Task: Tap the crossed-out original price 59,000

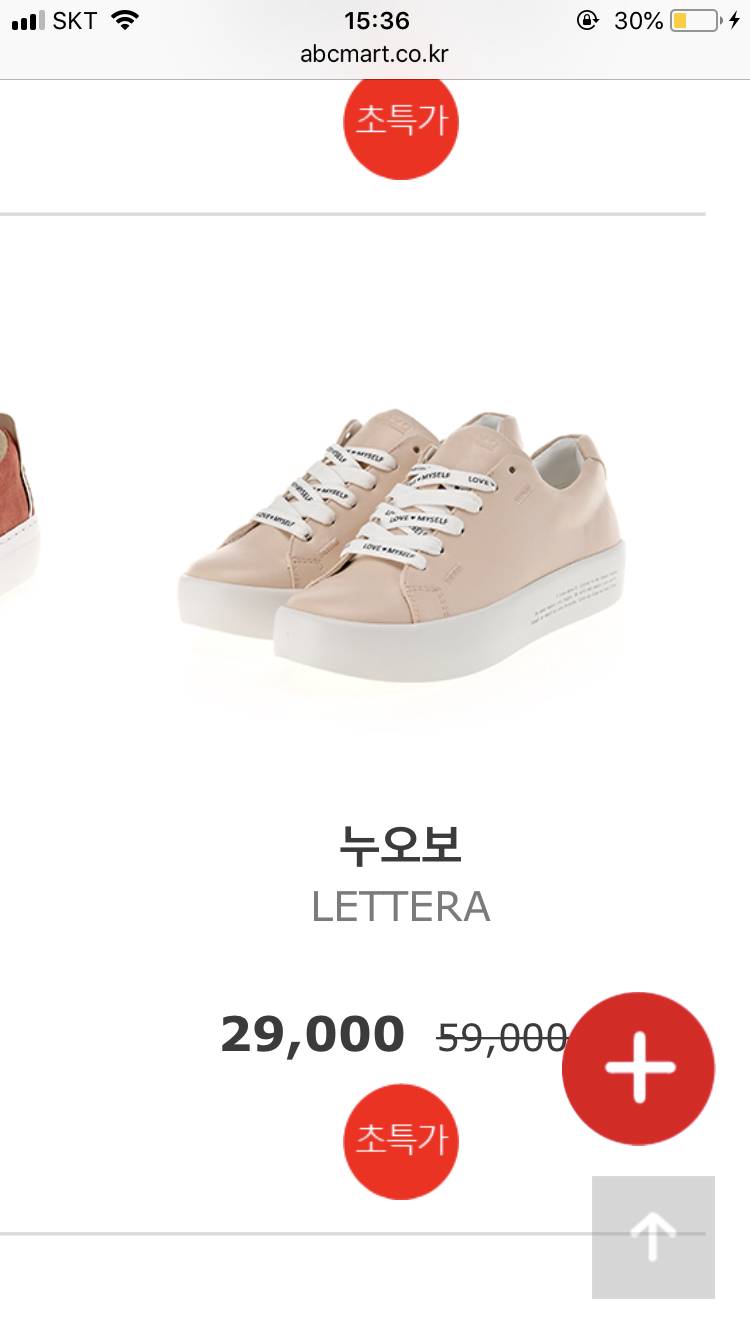Action: click(499, 1037)
